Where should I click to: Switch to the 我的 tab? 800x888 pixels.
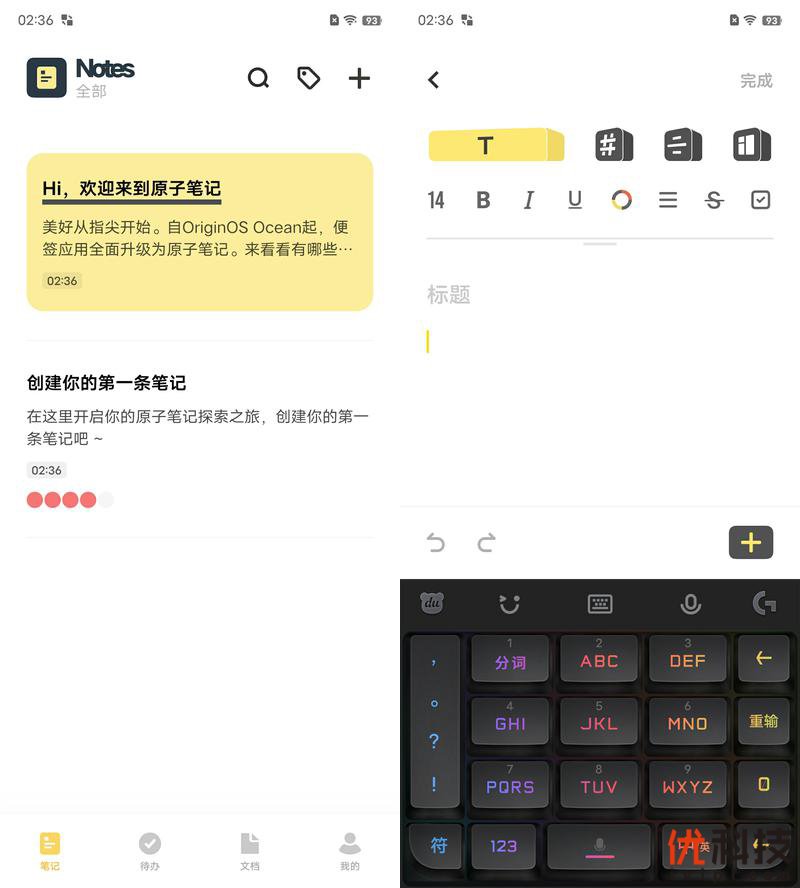[349, 850]
